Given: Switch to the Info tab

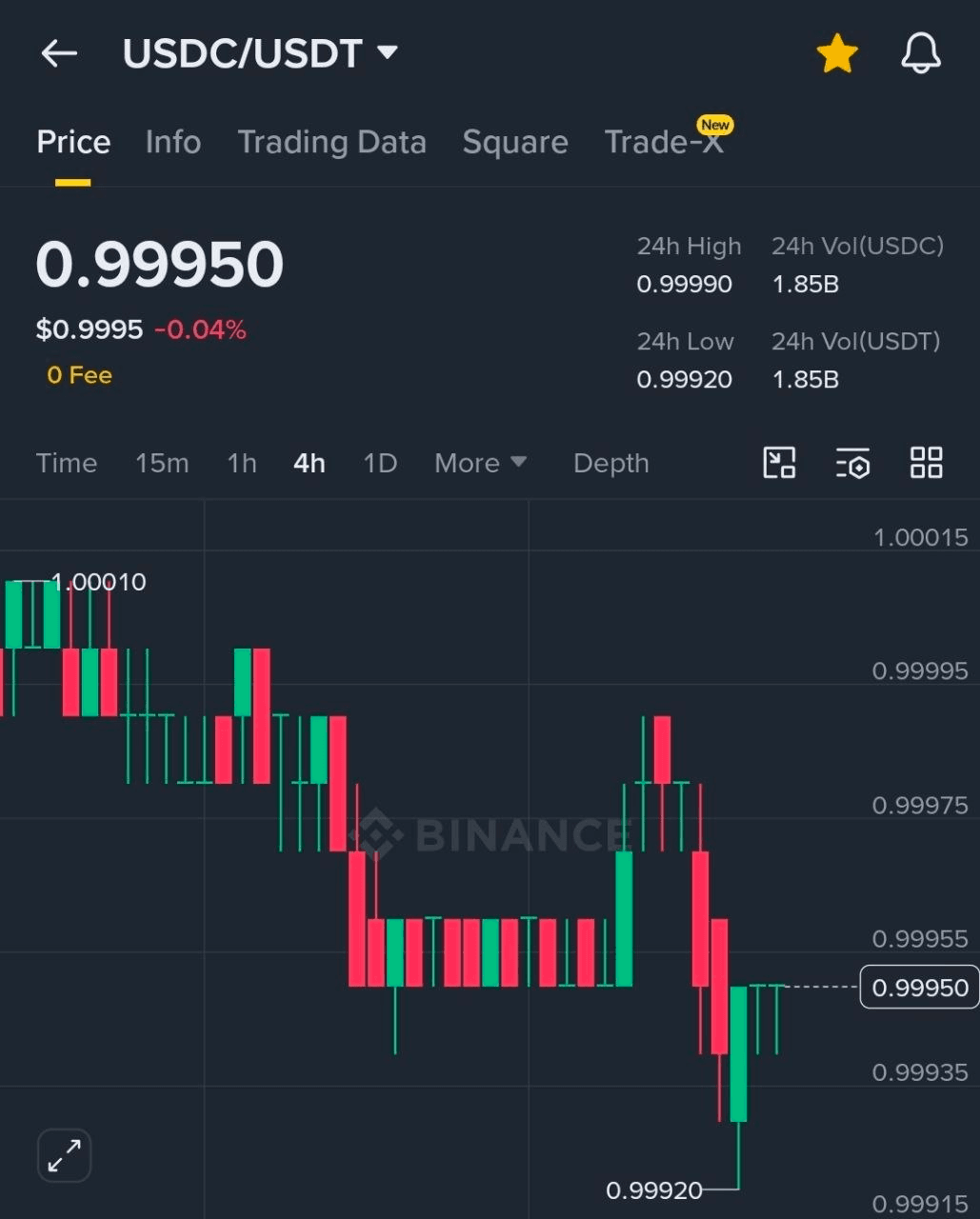Looking at the screenshot, I should pyautogui.click(x=173, y=142).
